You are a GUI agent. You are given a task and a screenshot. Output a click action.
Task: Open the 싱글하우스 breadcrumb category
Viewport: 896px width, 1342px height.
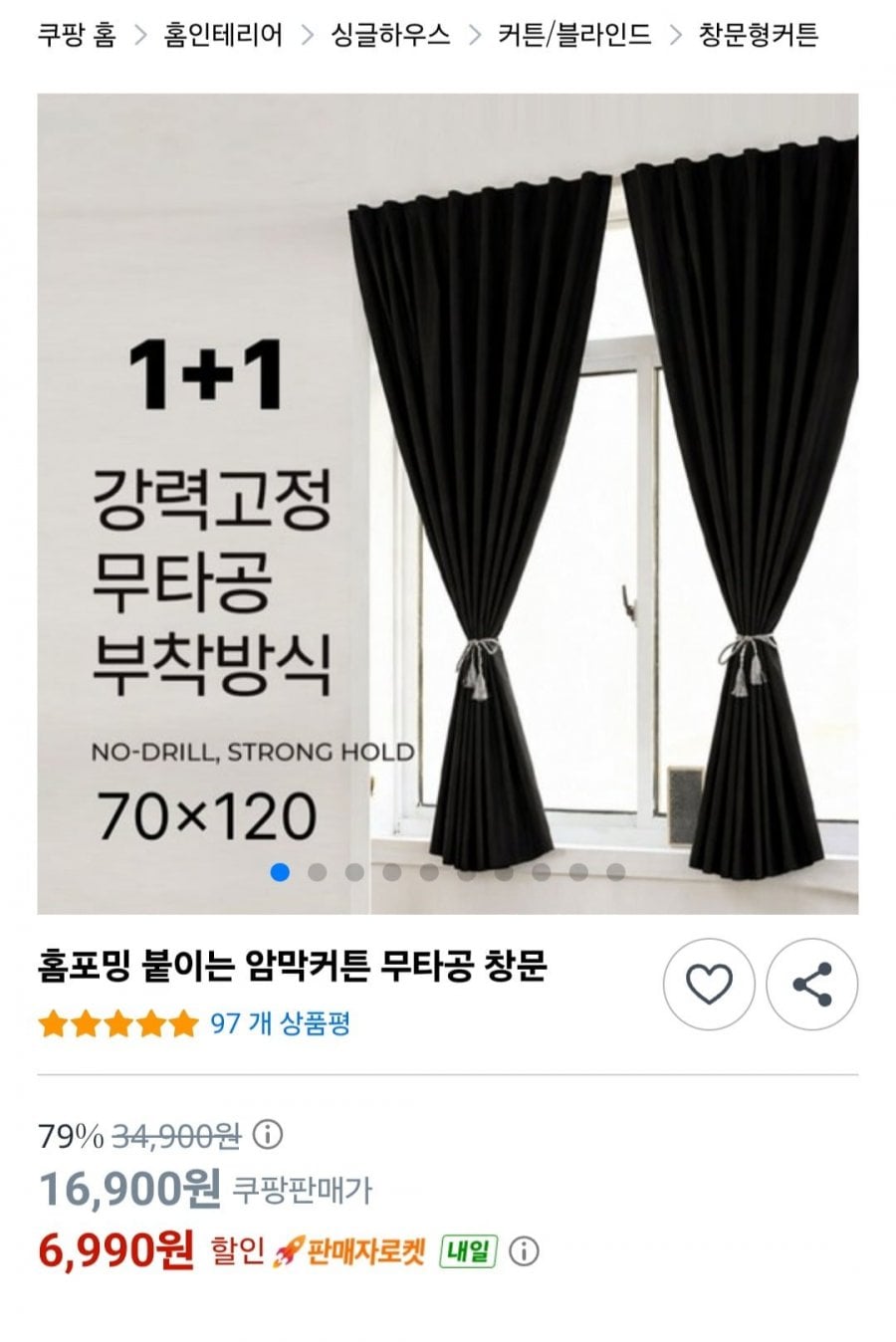(x=389, y=36)
